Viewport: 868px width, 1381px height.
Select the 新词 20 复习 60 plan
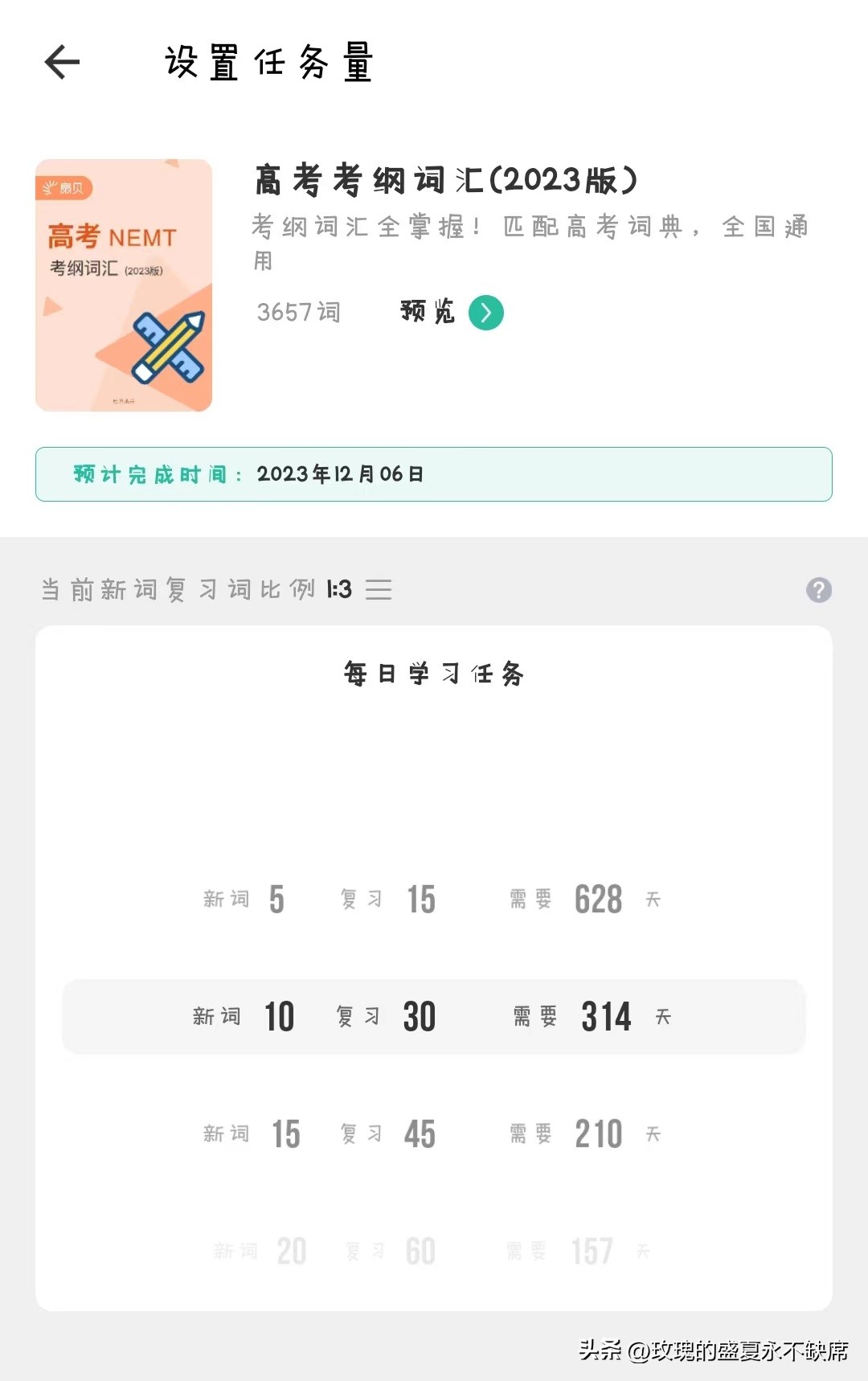point(434,1251)
